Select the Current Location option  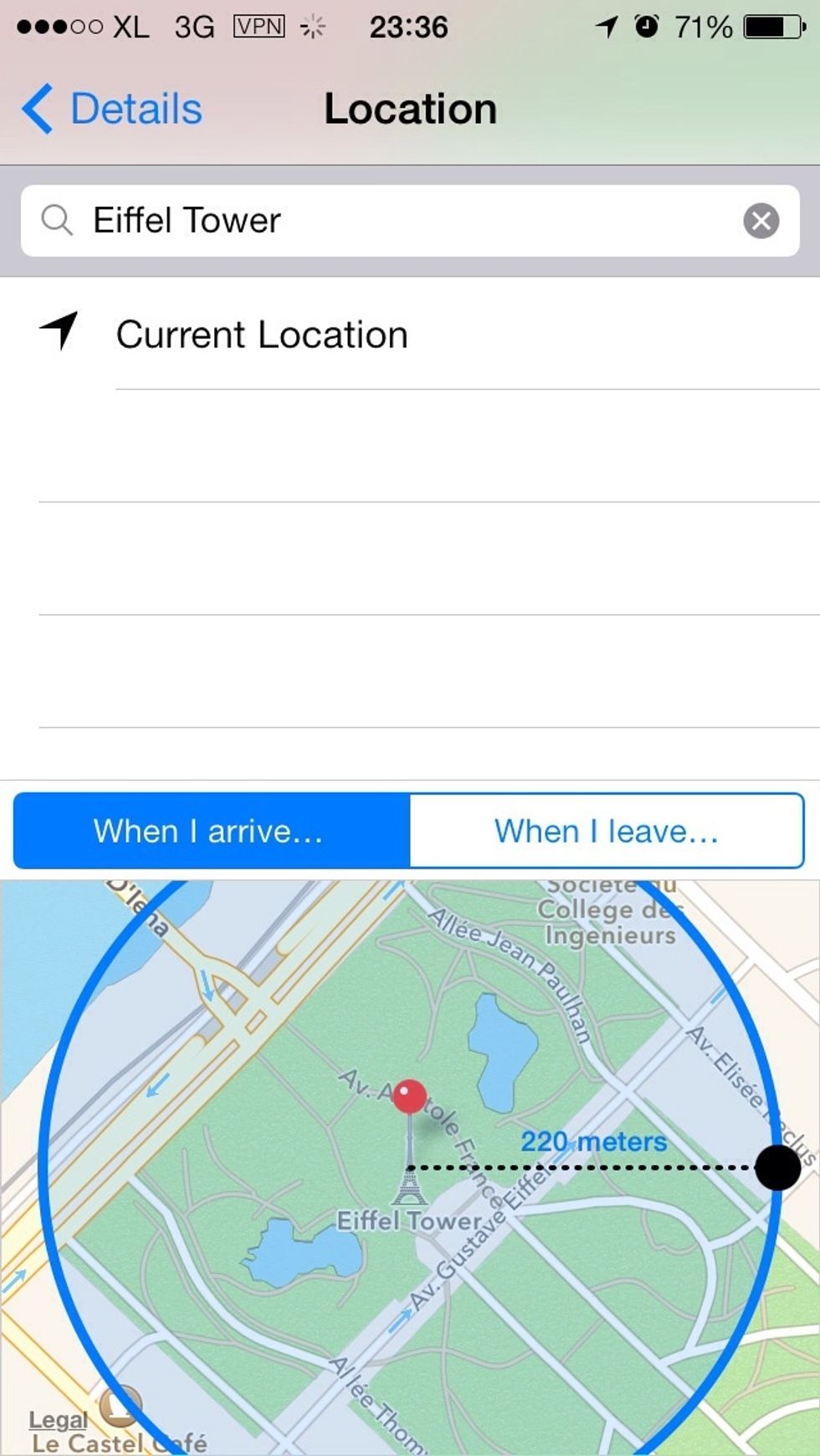click(x=262, y=333)
